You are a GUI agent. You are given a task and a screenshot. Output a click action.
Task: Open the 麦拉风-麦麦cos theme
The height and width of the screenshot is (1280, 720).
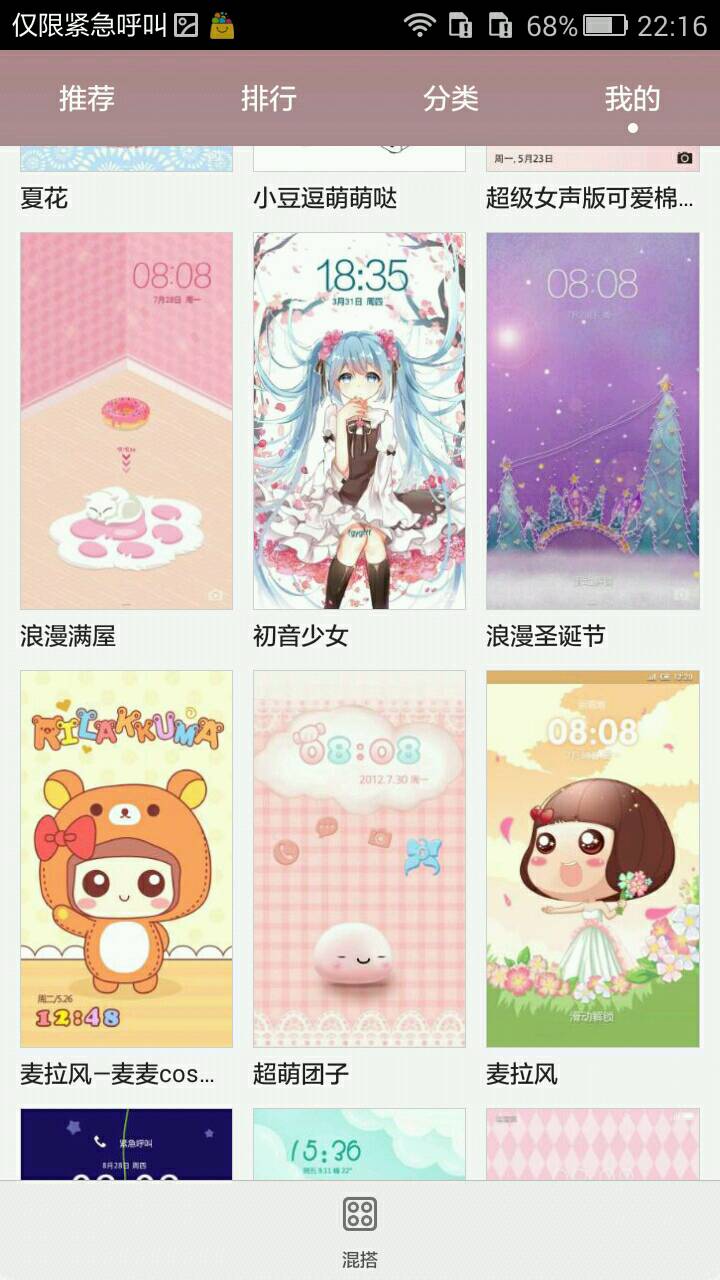tap(126, 858)
